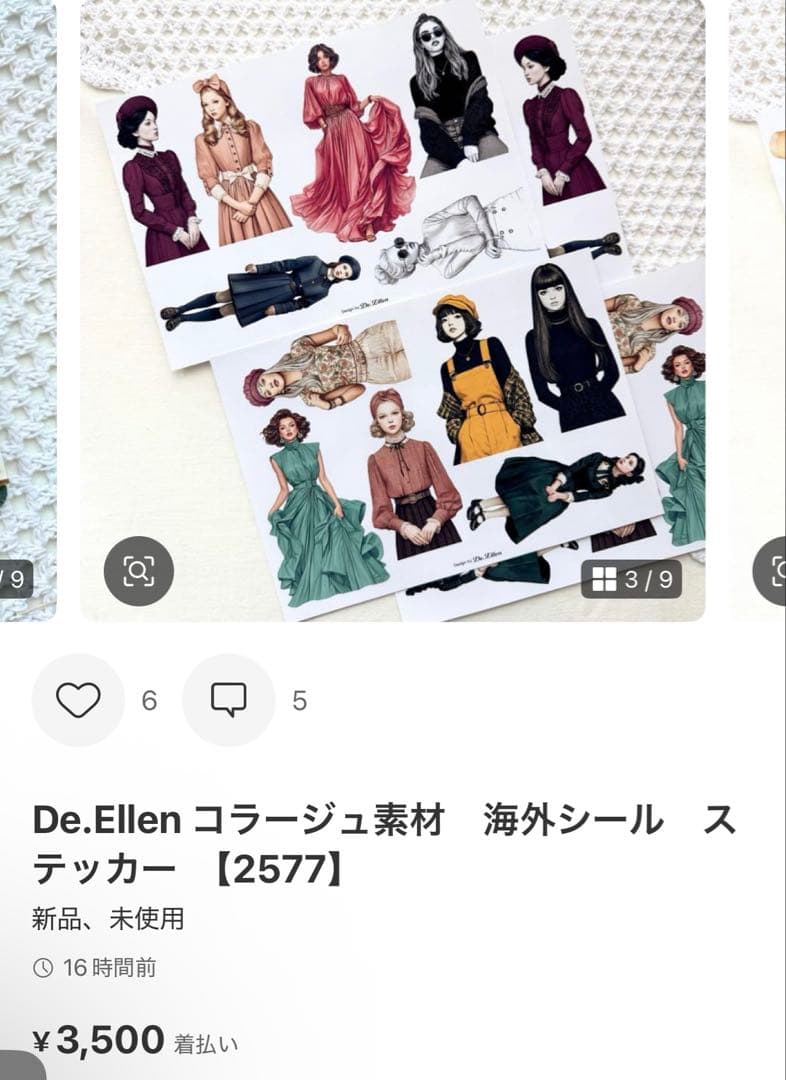Tap the image search lens icon on the photo
Viewport: 786px width, 1080px height.
[x=141, y=572]
